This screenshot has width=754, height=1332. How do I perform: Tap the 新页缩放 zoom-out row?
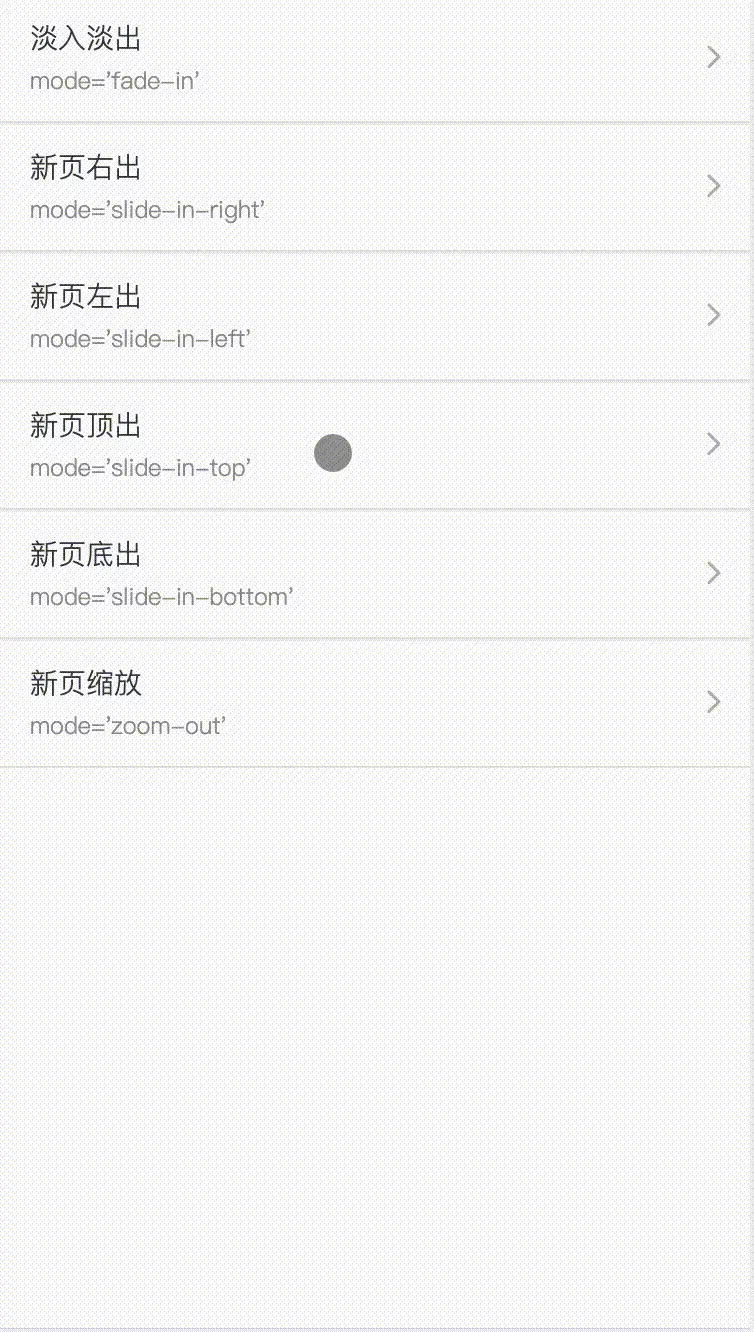[x=377, y=703]
